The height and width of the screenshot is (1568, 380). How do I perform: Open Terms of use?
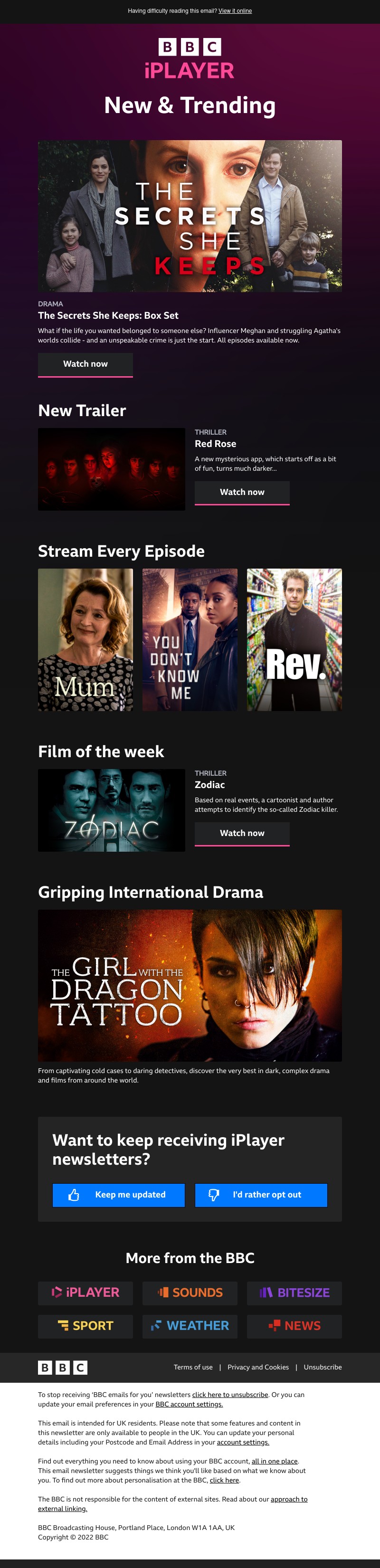point(193,1367)
